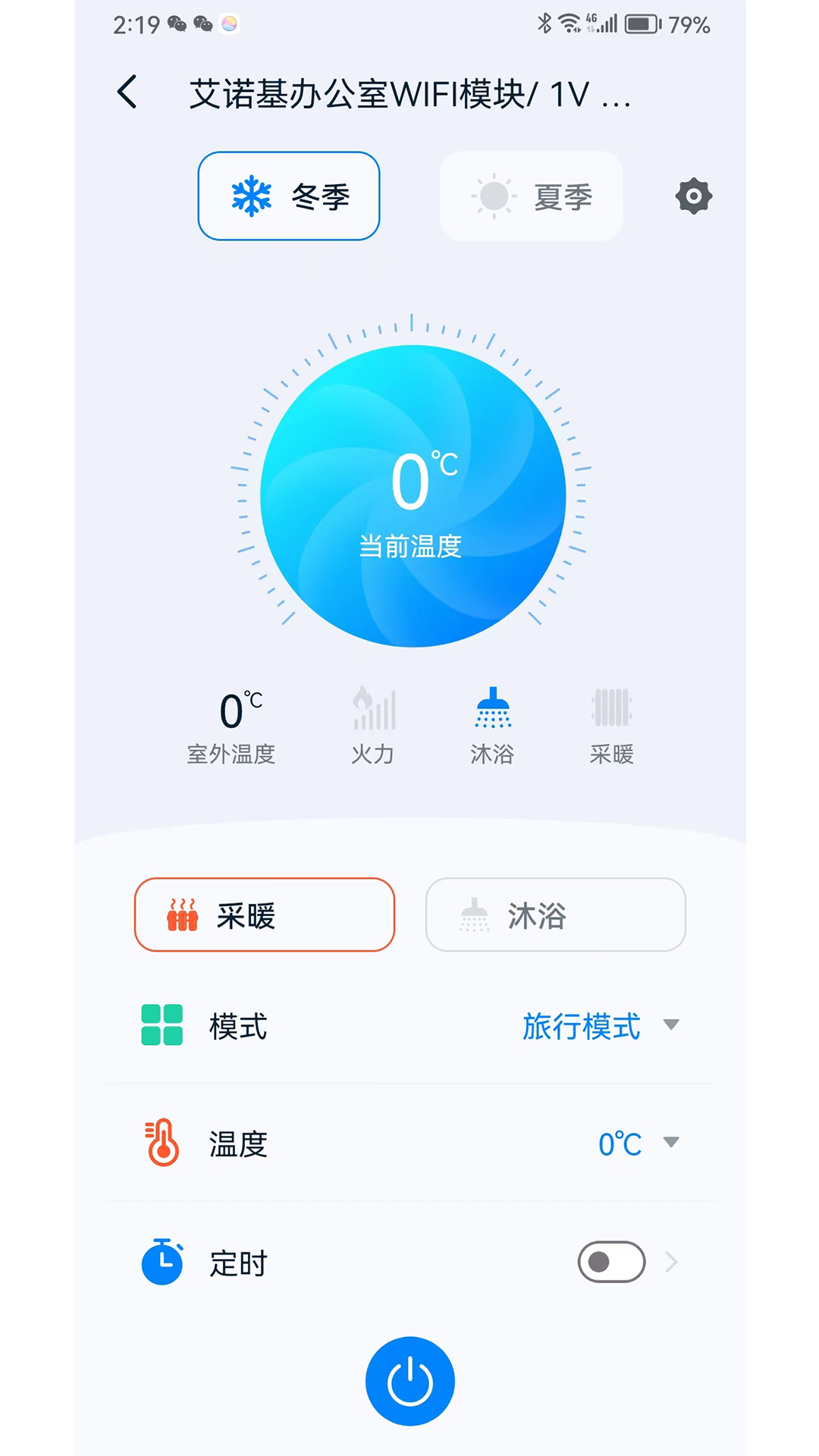
Task: Tap the 采暖 radiator status icon
Action: (611, 707)
